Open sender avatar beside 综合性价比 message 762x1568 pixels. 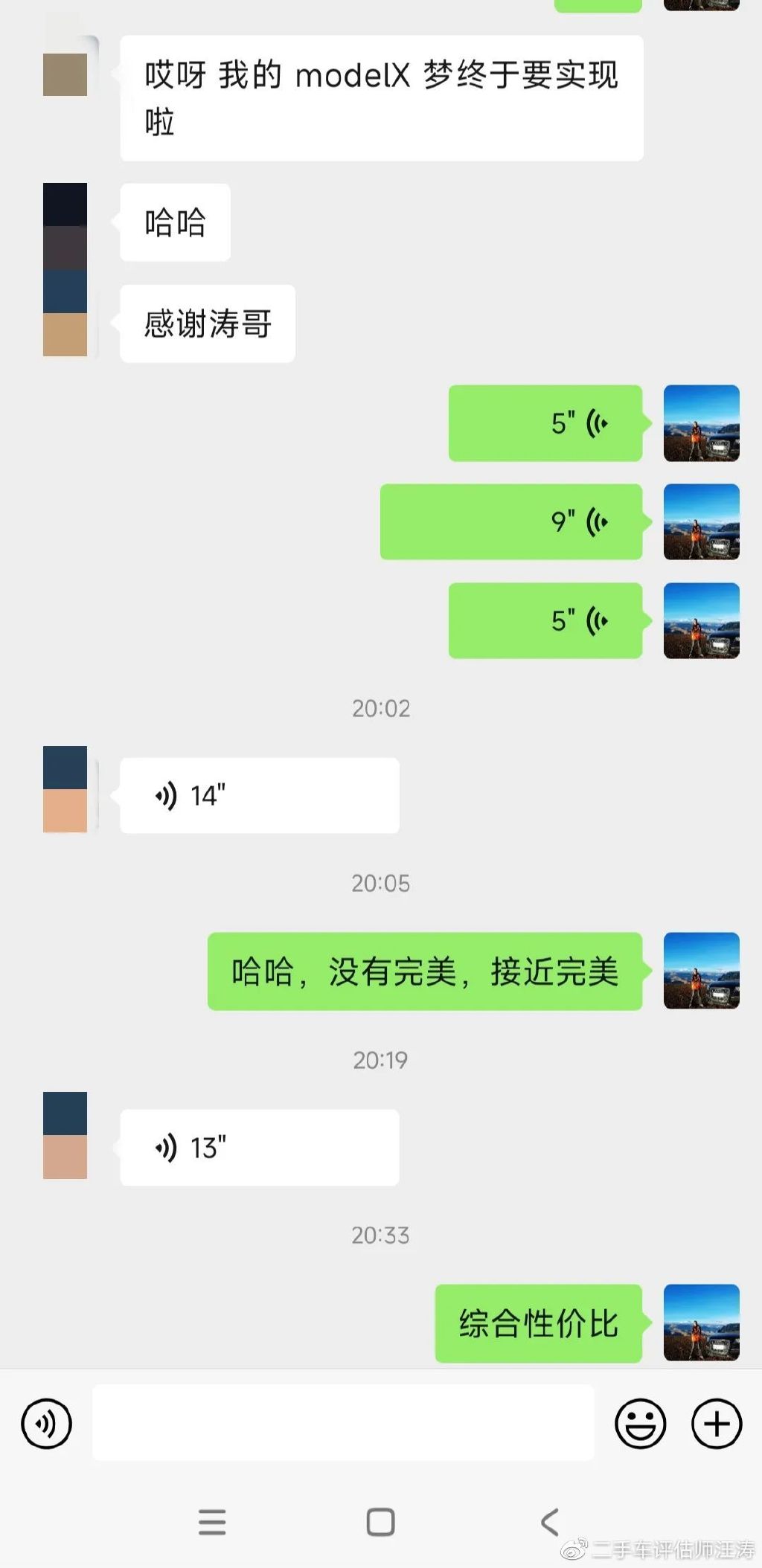tap(701, 1323)
